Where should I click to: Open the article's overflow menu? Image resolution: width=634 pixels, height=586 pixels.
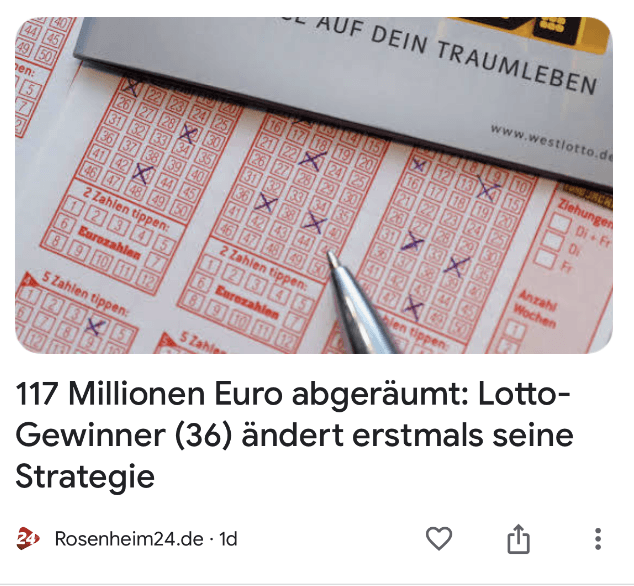[598, 539]
